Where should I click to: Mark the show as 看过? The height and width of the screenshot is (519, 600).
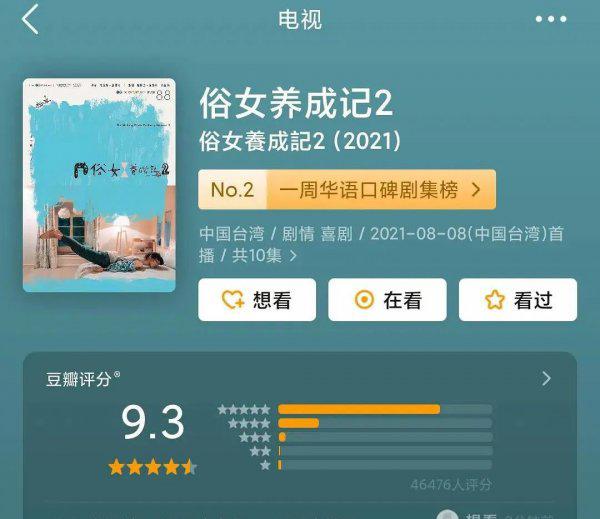click(518, 300)
